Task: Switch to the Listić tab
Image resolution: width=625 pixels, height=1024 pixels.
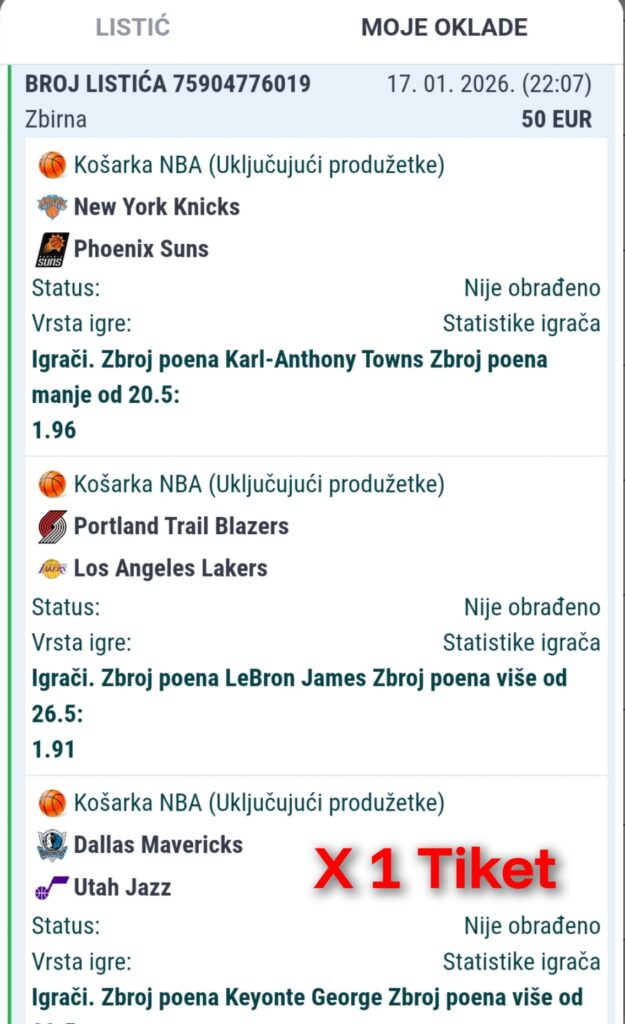Action: pyautogui.click(x=133, y=27)
